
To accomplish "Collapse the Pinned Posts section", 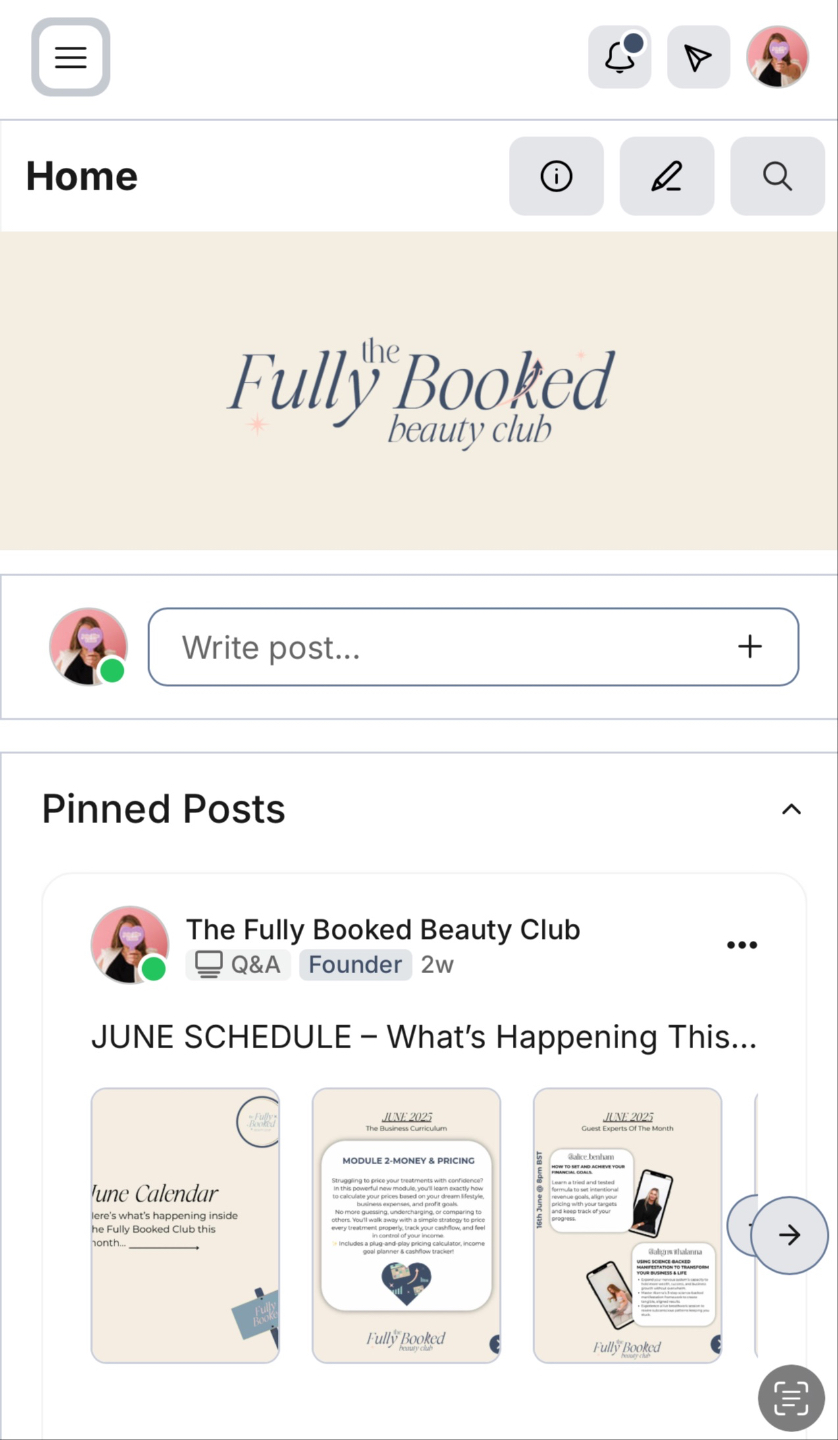I will (791, 809).
